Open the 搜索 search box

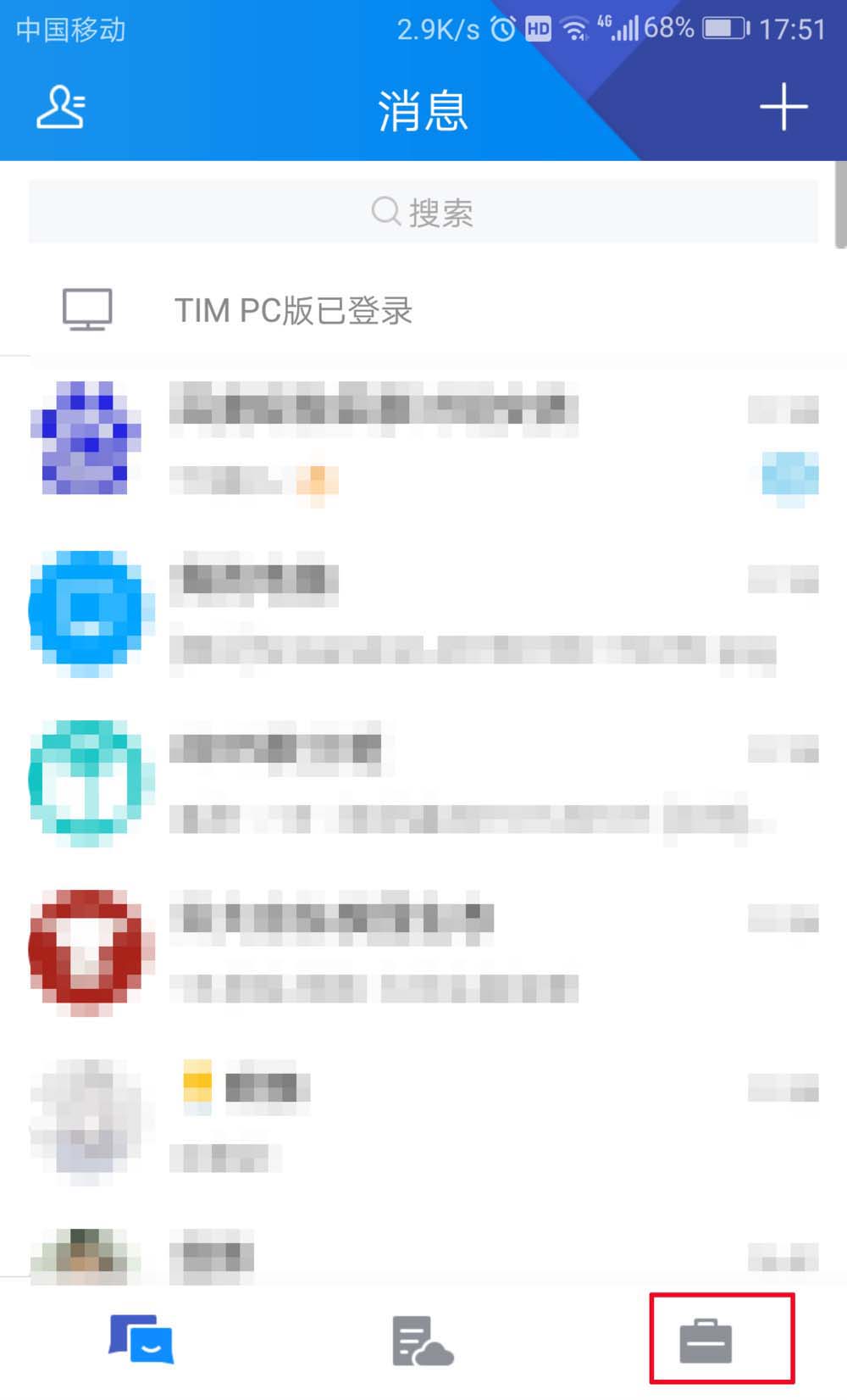coord(423,212)
